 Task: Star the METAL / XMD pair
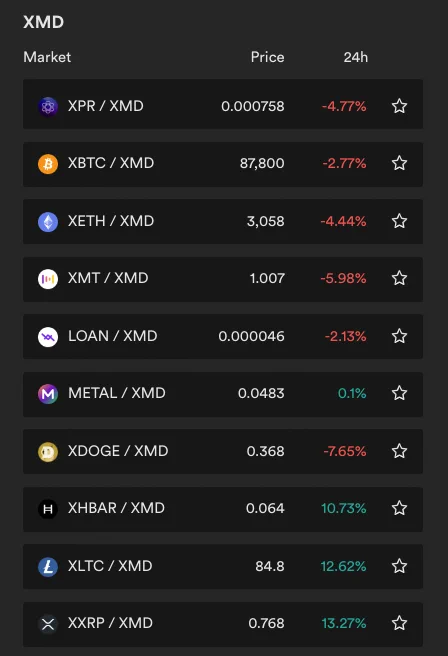click(399, 393)
